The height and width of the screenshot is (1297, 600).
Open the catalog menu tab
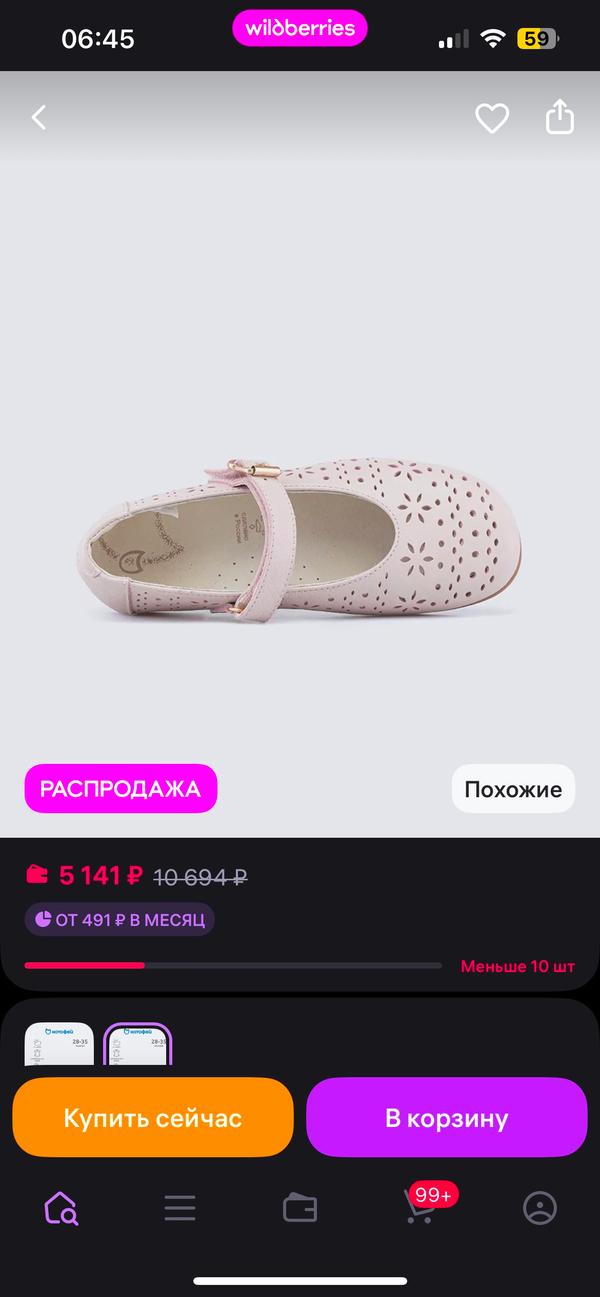click(x=180, y=1208)
